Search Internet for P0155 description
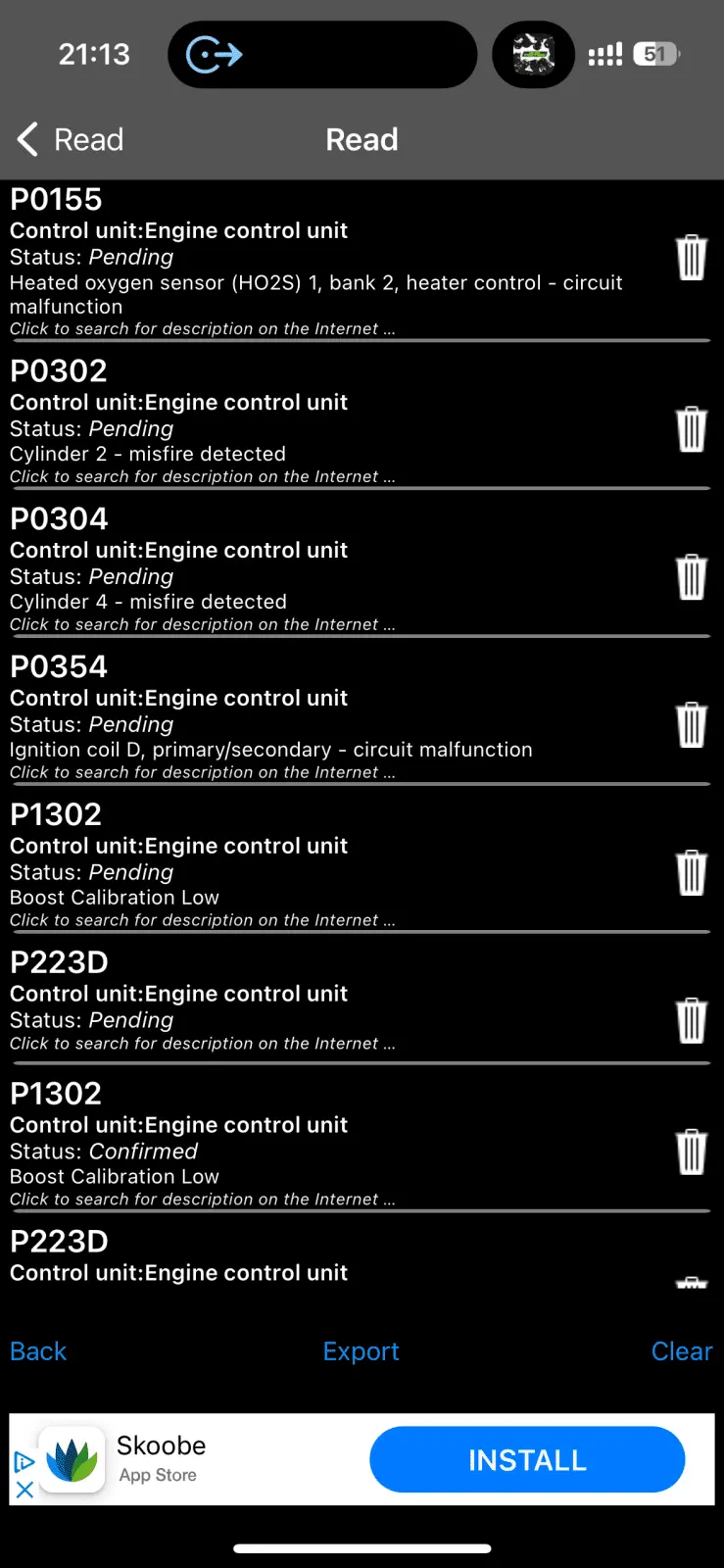This screenshot has height=1568, width=724. [x=202, y=329]
